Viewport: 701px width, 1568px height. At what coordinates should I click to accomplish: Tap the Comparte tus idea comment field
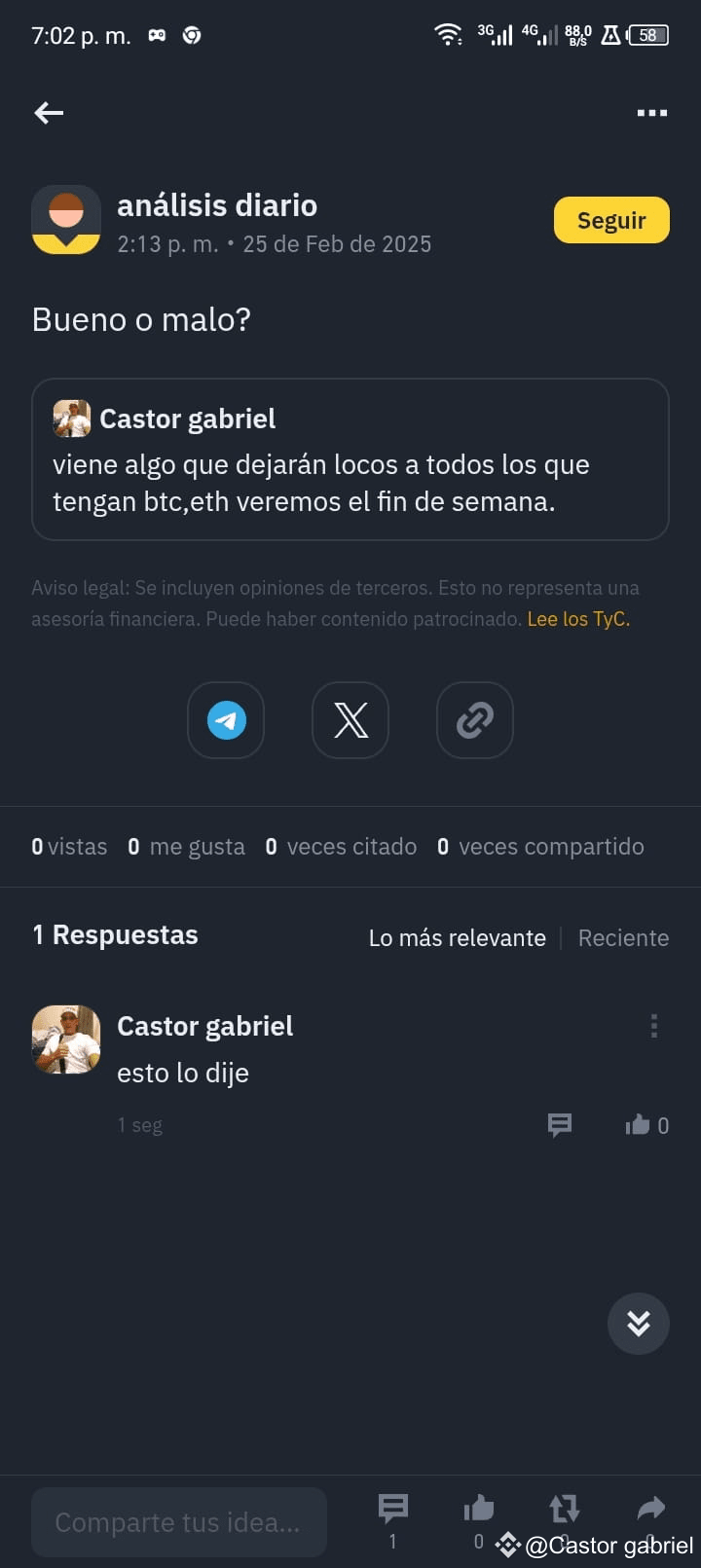[x=178, y=1521]
